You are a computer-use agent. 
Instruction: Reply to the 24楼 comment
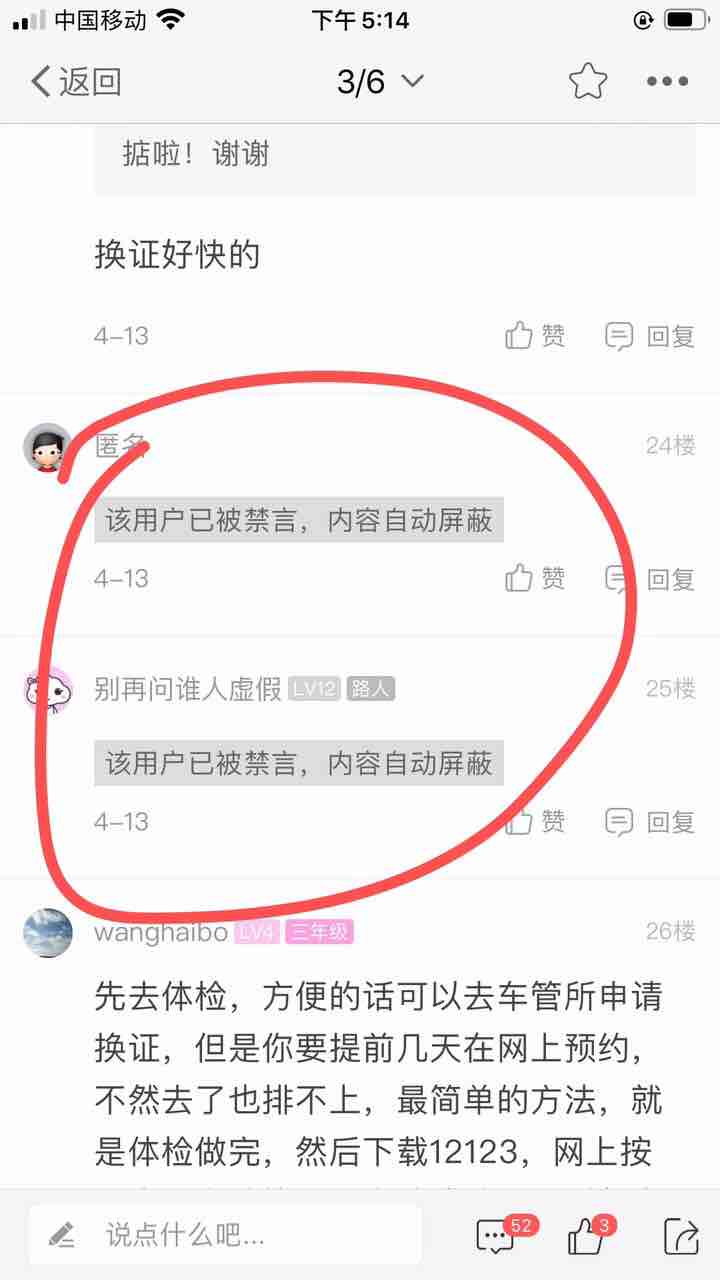coord(650,578)
